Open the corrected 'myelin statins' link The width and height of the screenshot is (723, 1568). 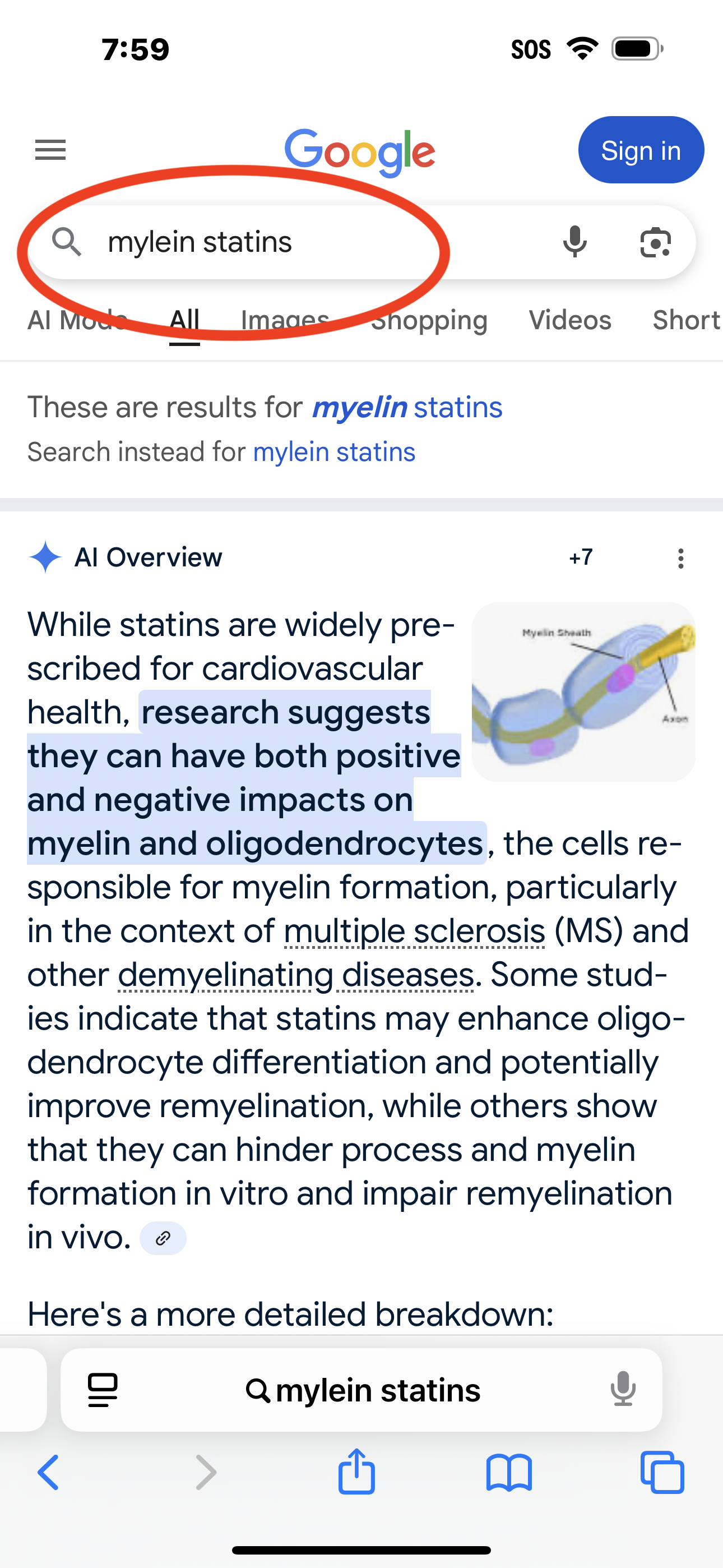[406, 407]
